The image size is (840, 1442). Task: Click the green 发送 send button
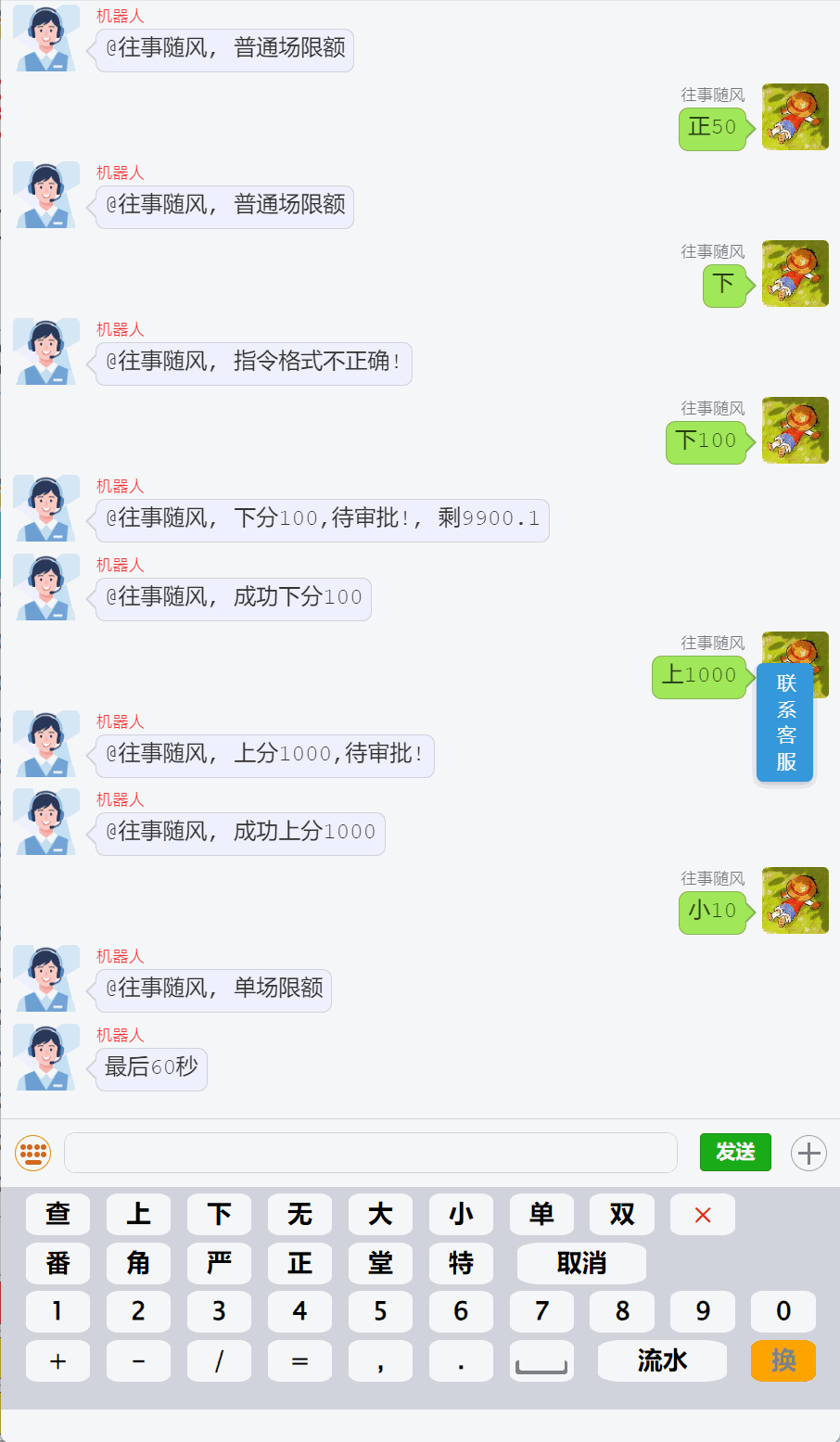pyautogui.click(x=735, y=1152)
